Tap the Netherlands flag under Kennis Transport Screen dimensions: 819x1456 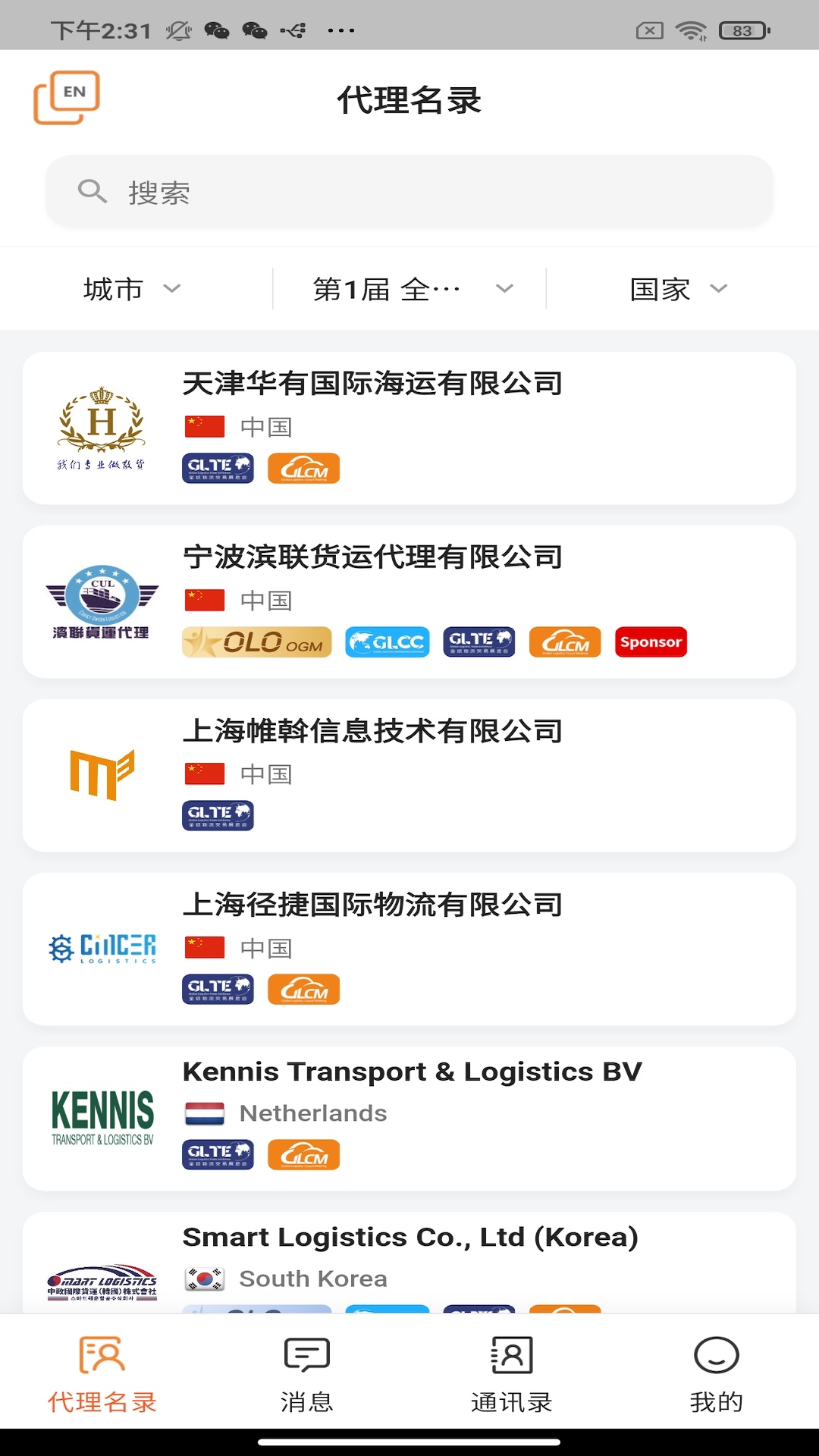[204, 1113]
